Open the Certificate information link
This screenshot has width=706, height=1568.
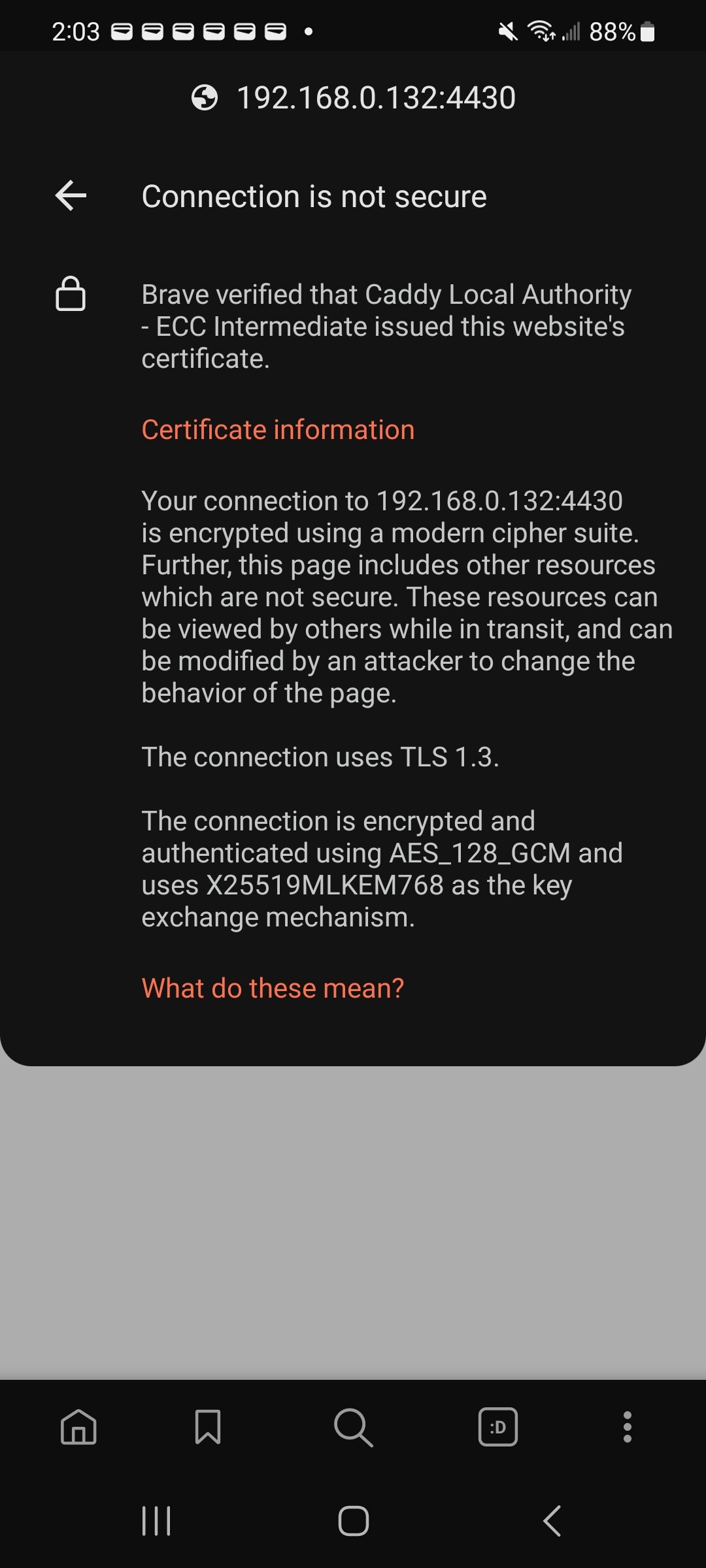pos(278,430)
